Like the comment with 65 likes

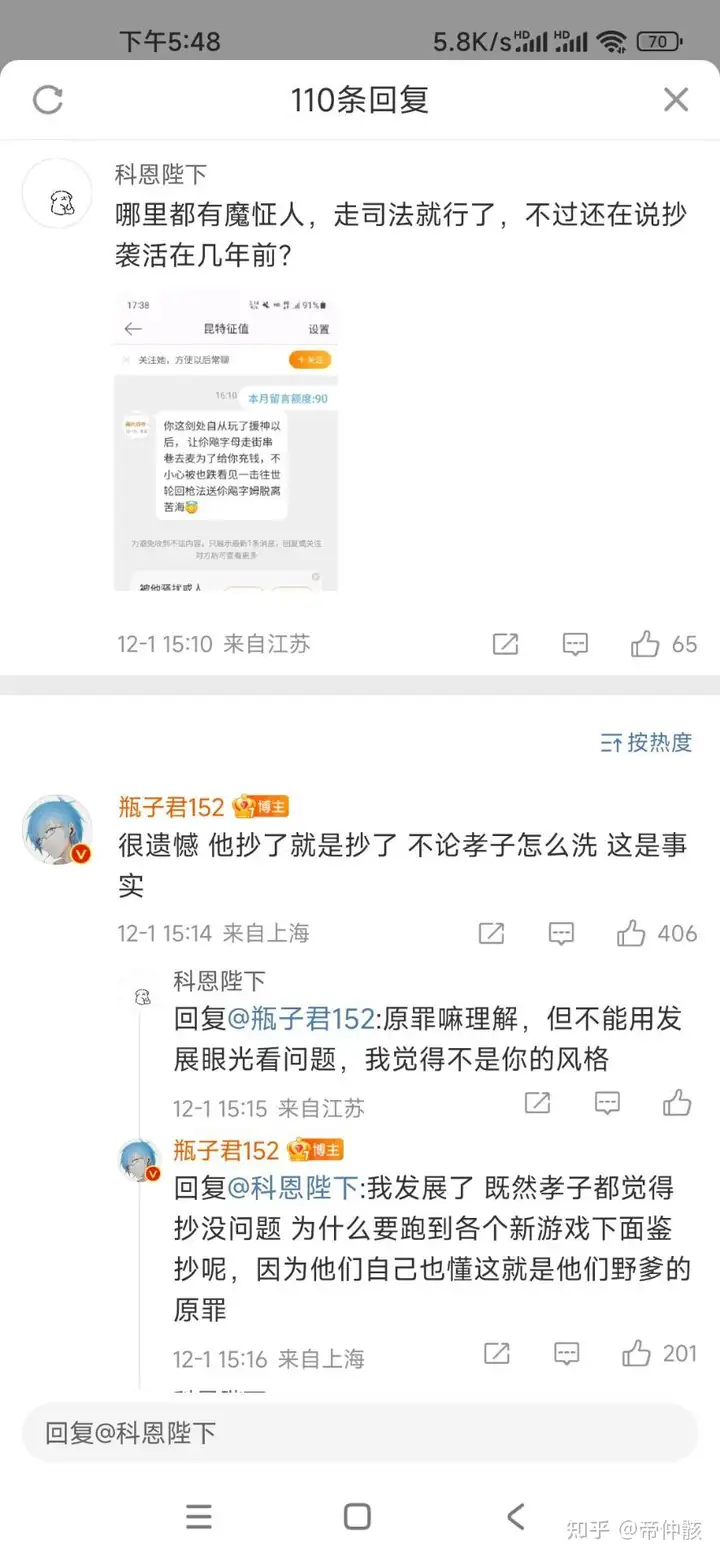[645, 644]
